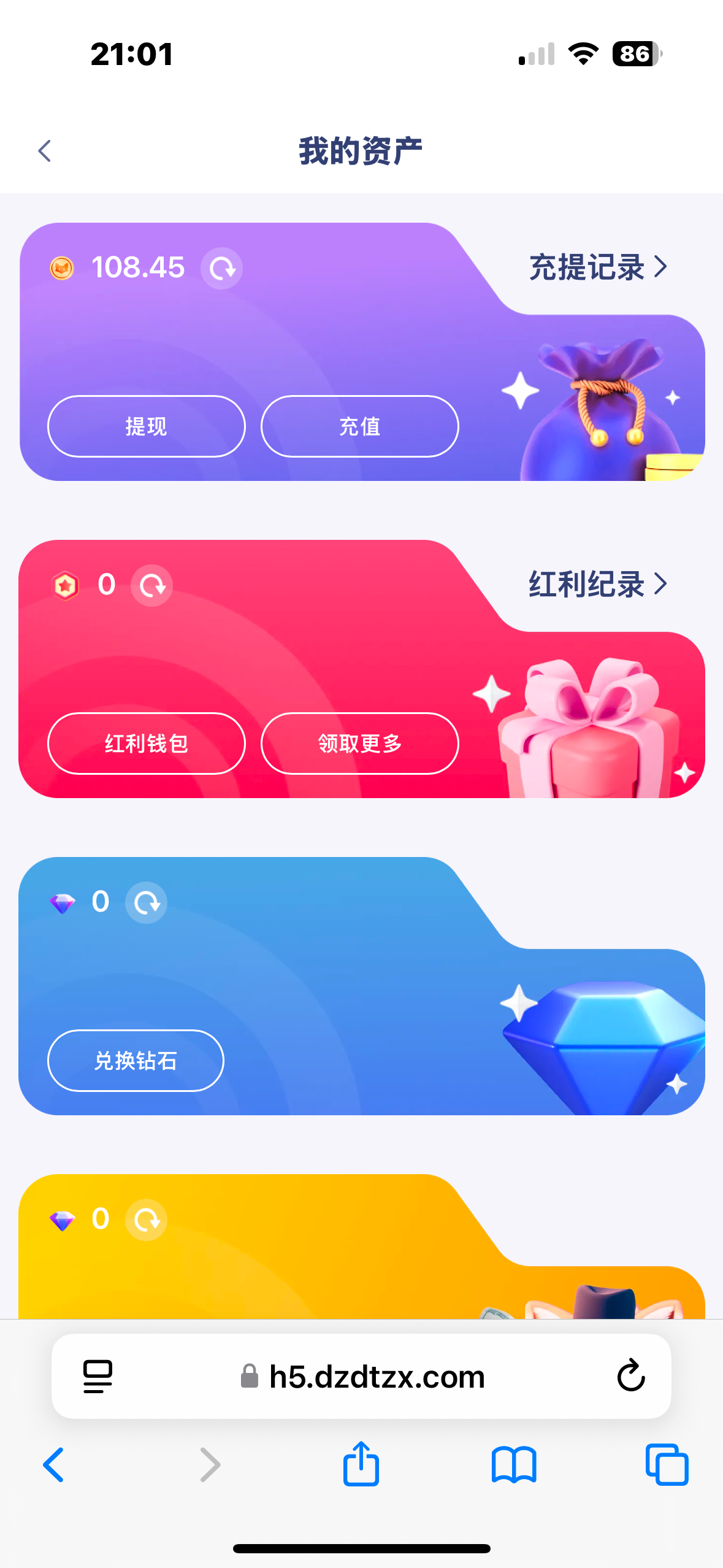Open Safari bookmarks
The height and width of the screenshot is (1568, 723).
pos(514,1465)
